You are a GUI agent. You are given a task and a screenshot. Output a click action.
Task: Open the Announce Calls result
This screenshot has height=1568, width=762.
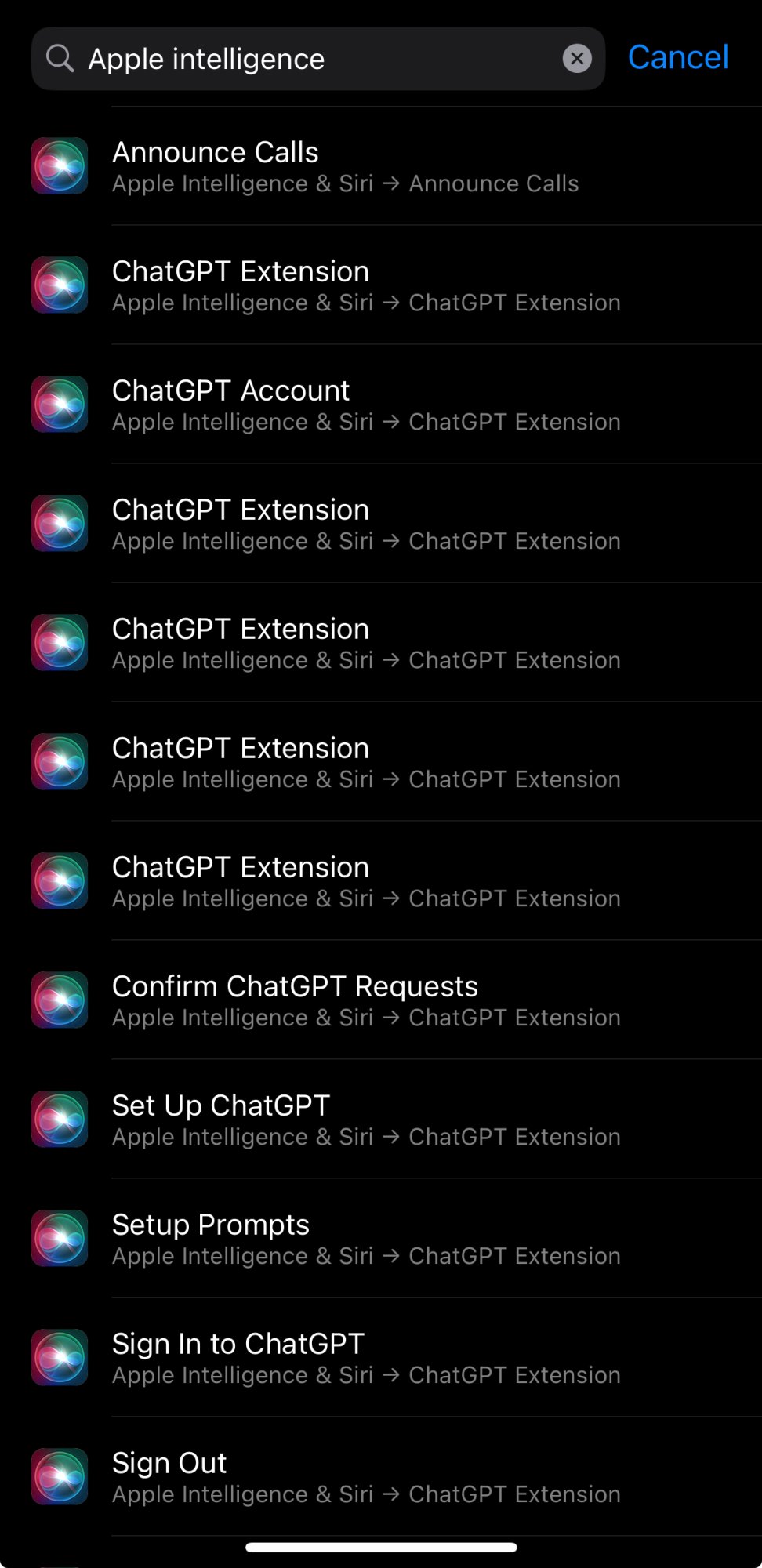(x=345, y=166)
